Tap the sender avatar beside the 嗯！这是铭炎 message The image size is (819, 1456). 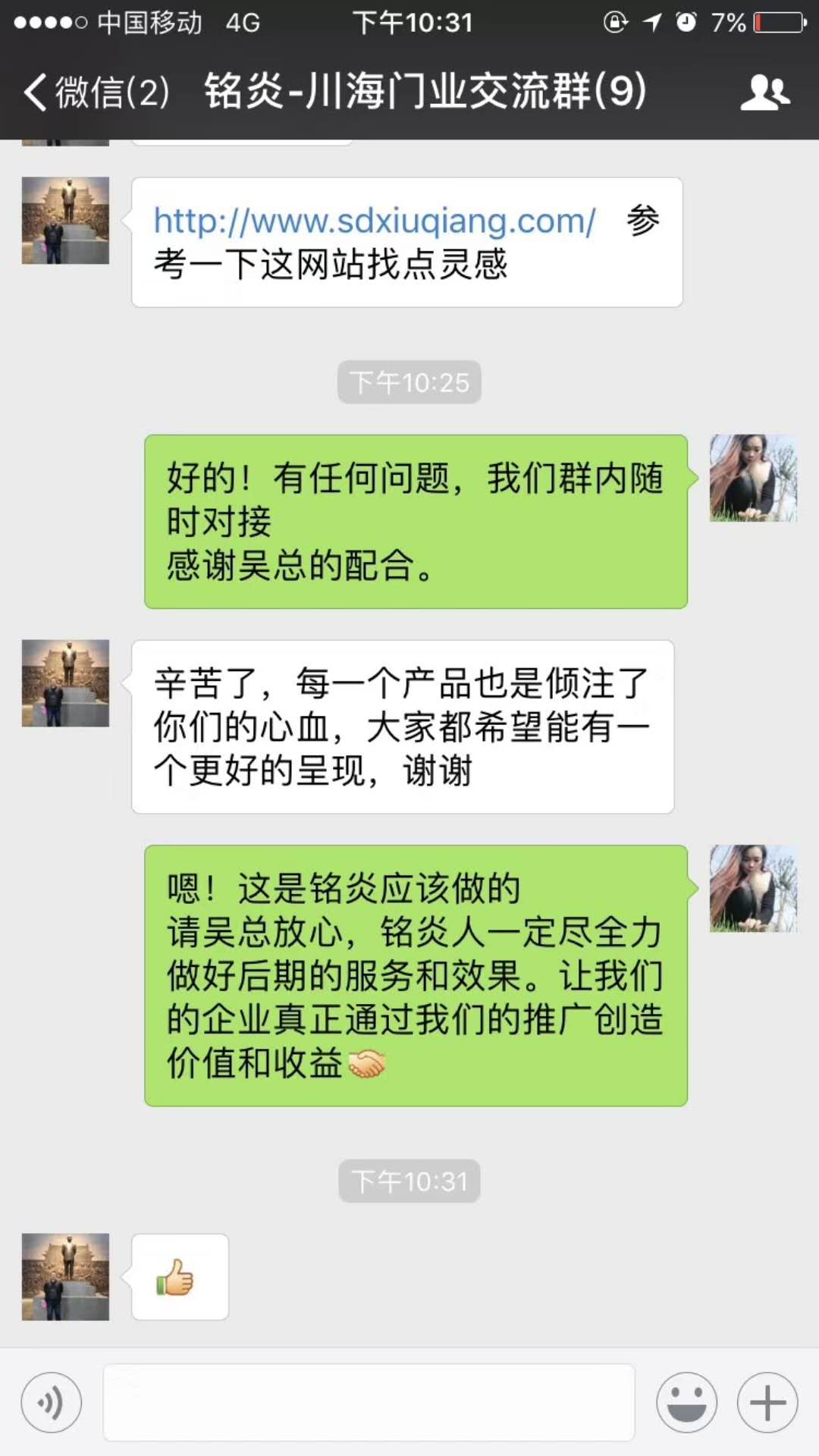point(752,889)
